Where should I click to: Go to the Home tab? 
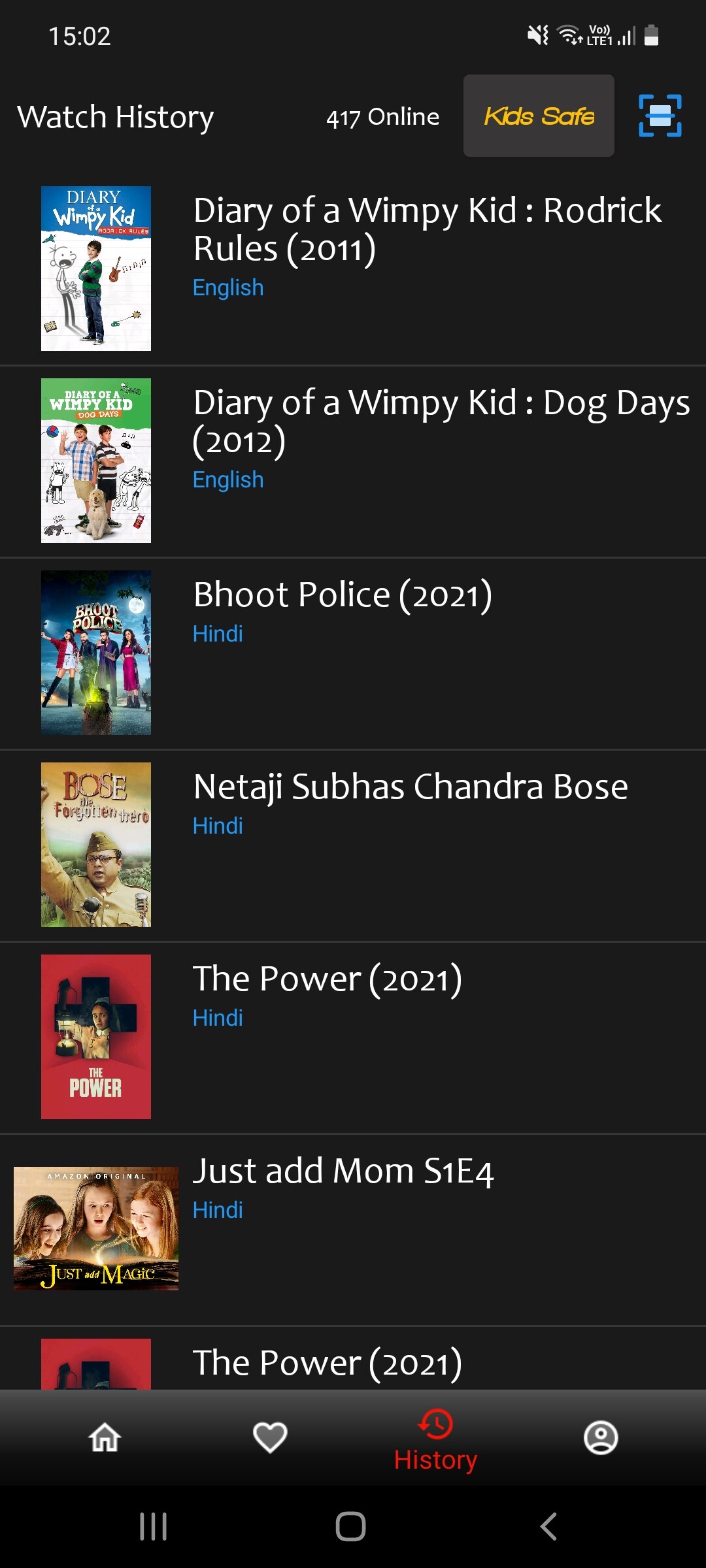(x=105, y=1437)
